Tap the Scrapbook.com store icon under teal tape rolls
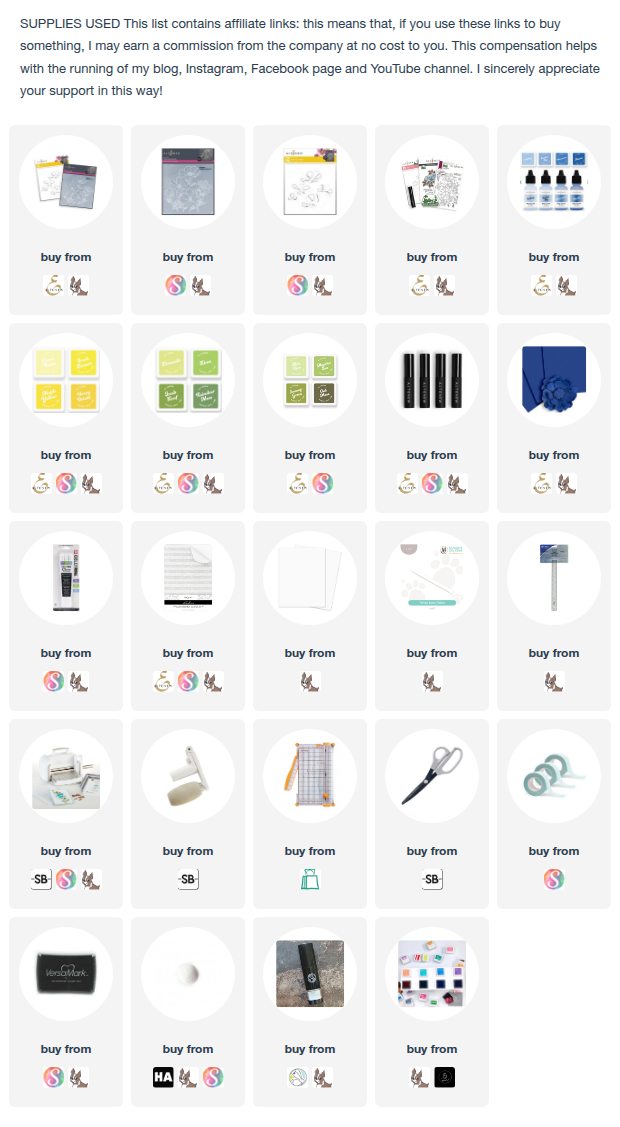The height and width of the screenshot is (1127, 620). point(554,880)
